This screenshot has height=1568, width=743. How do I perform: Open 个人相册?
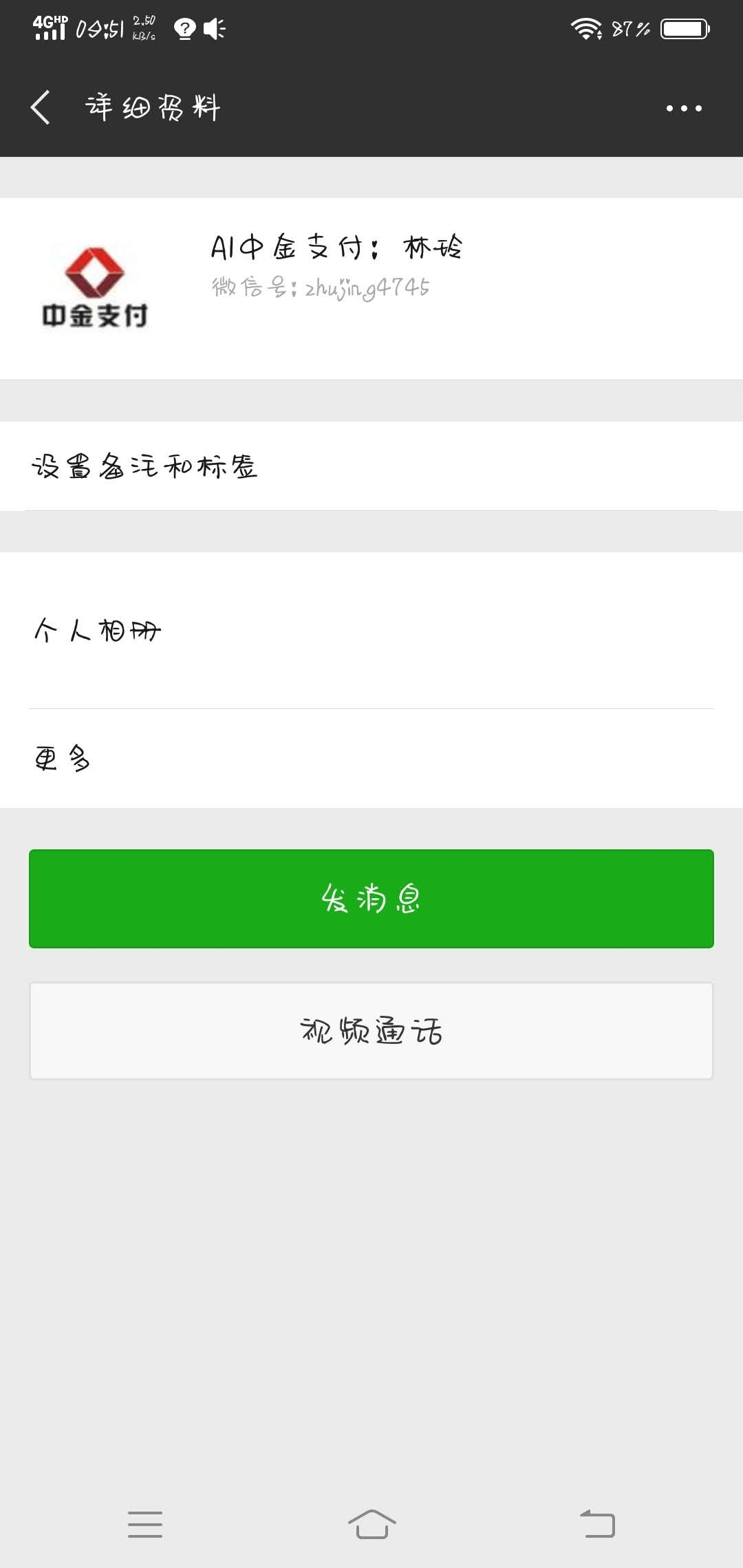[x=371, y=630]
